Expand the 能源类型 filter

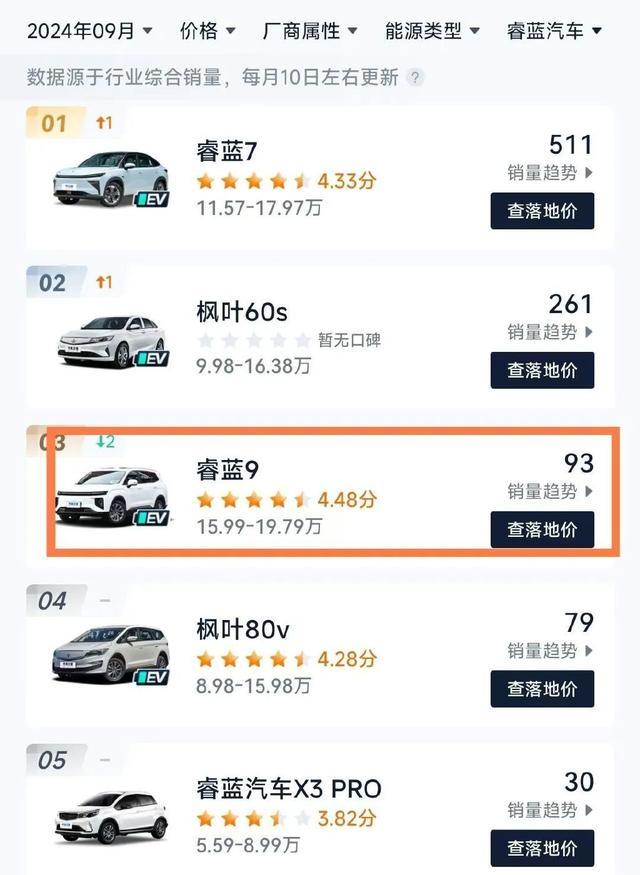(x=432, y=30)
